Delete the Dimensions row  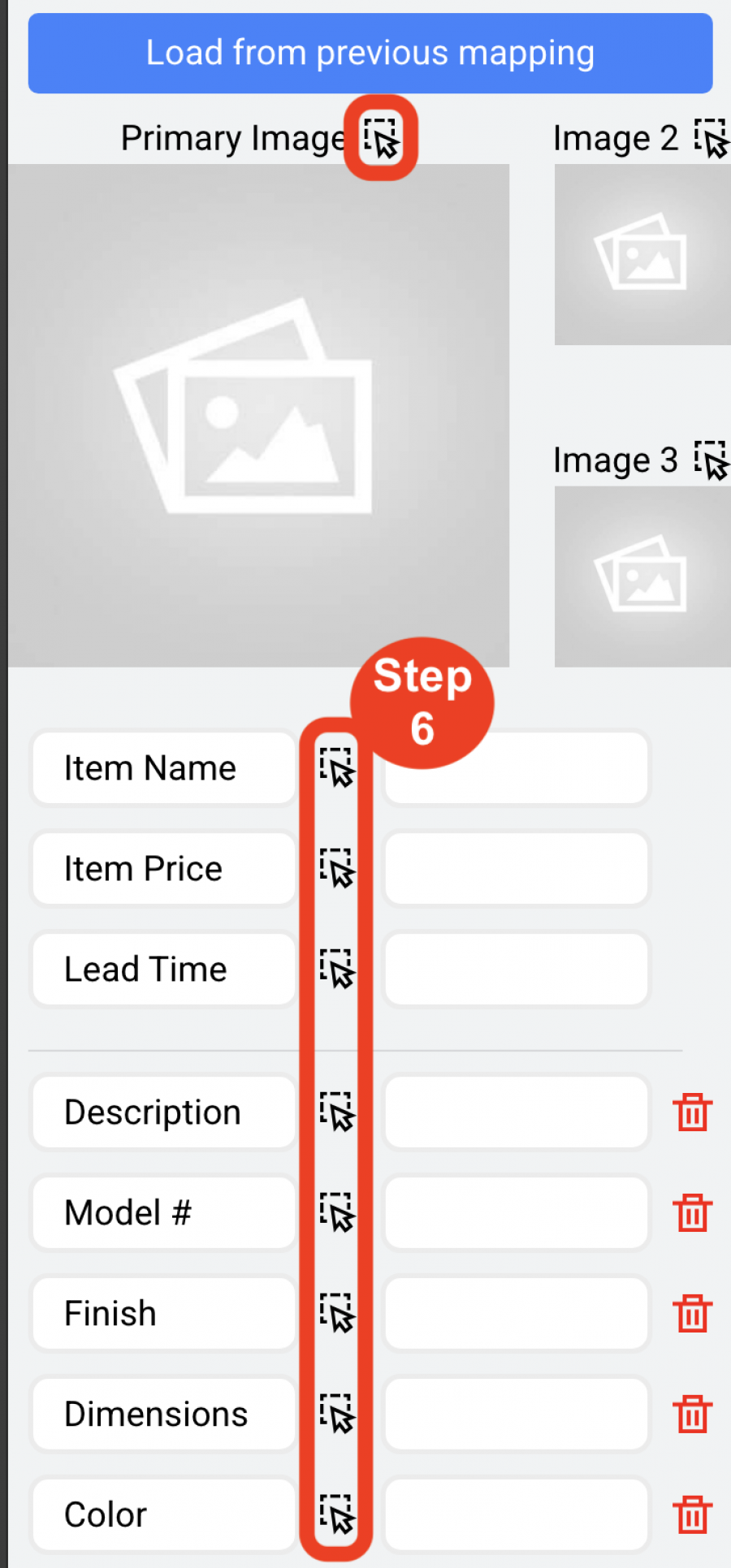(x=692, y=1414)
